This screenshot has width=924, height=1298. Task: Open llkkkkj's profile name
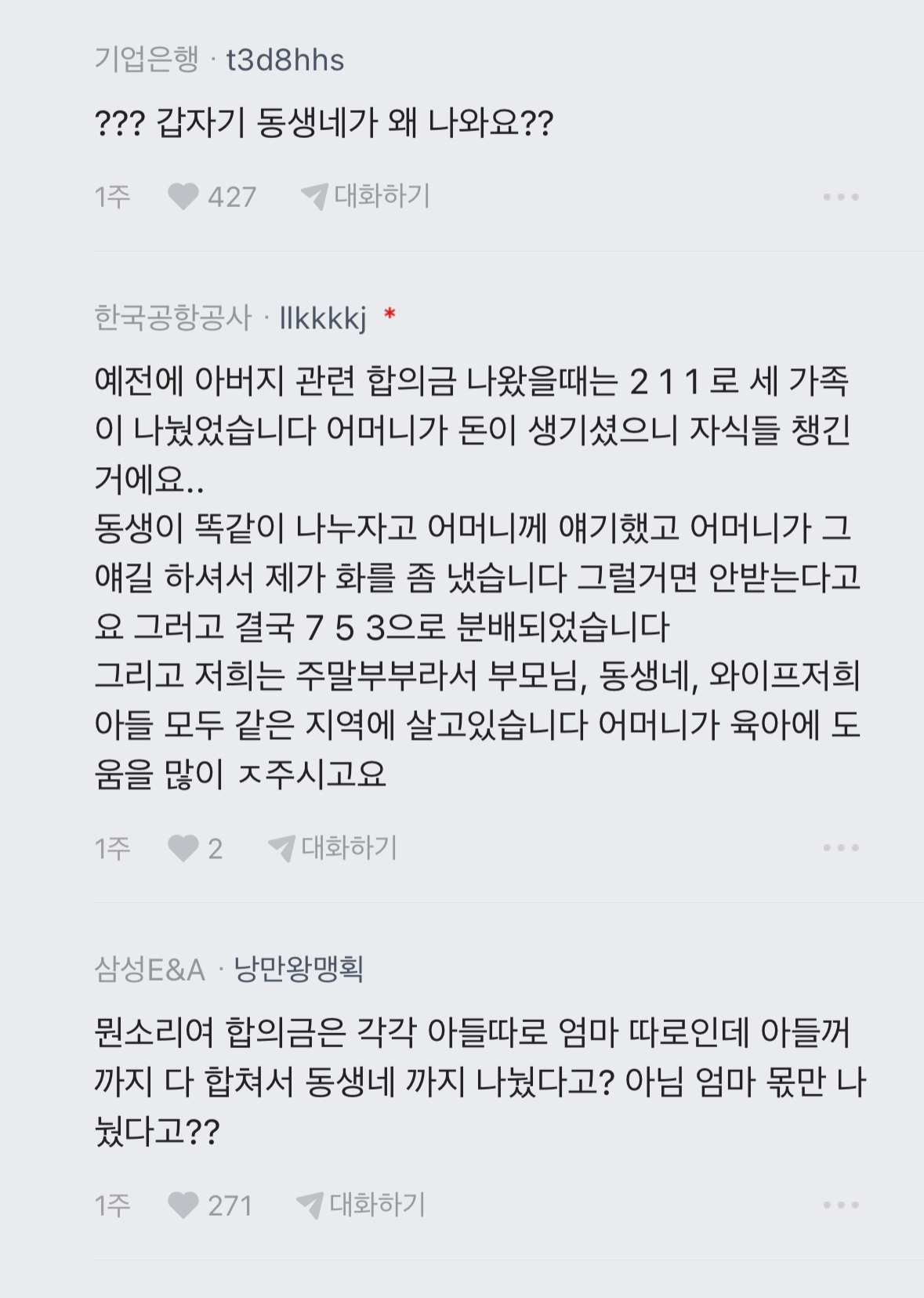(x=323, y=317)
